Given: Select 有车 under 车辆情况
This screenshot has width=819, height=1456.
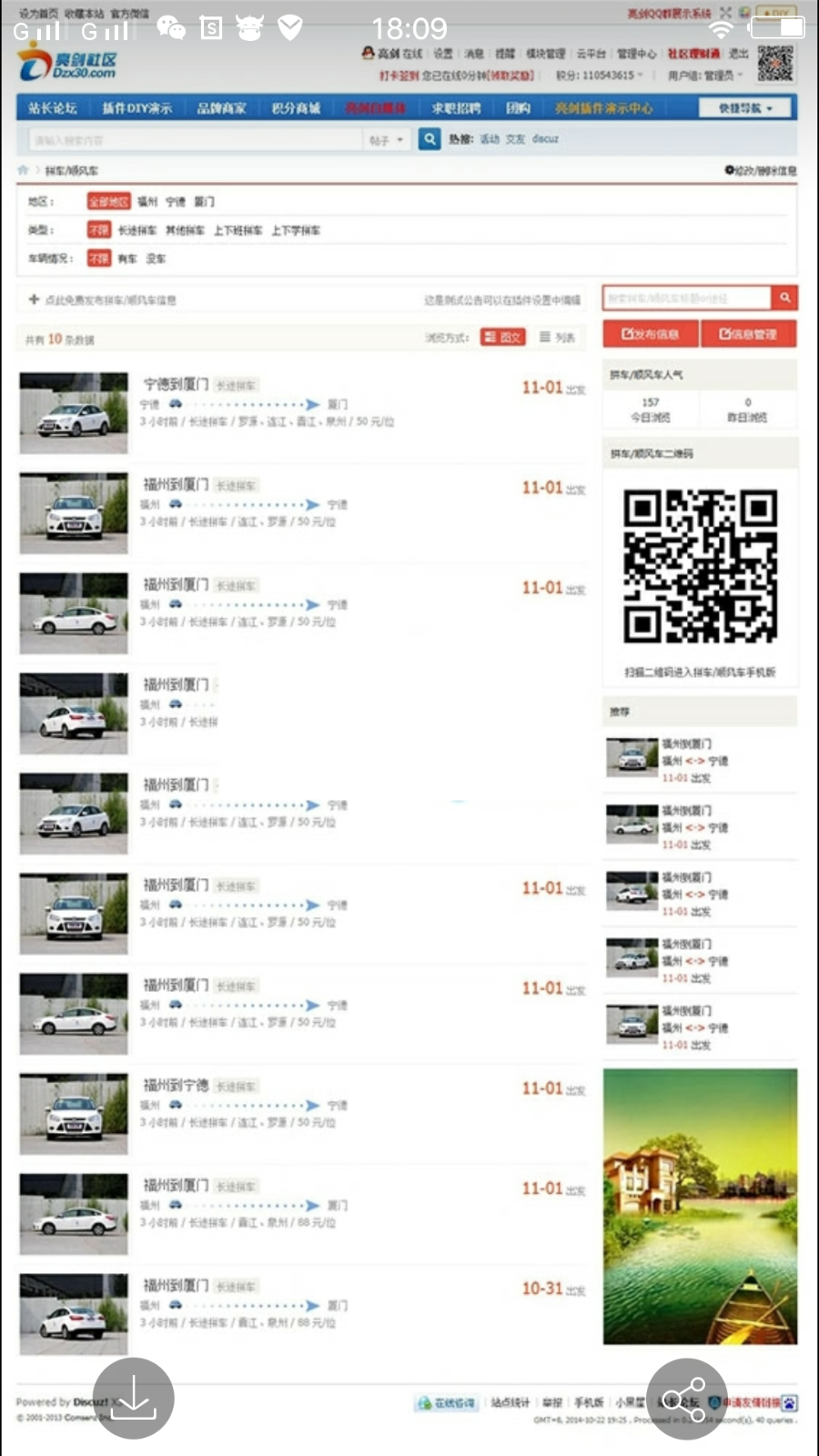Looking at the screenshot, I should 129,259.
